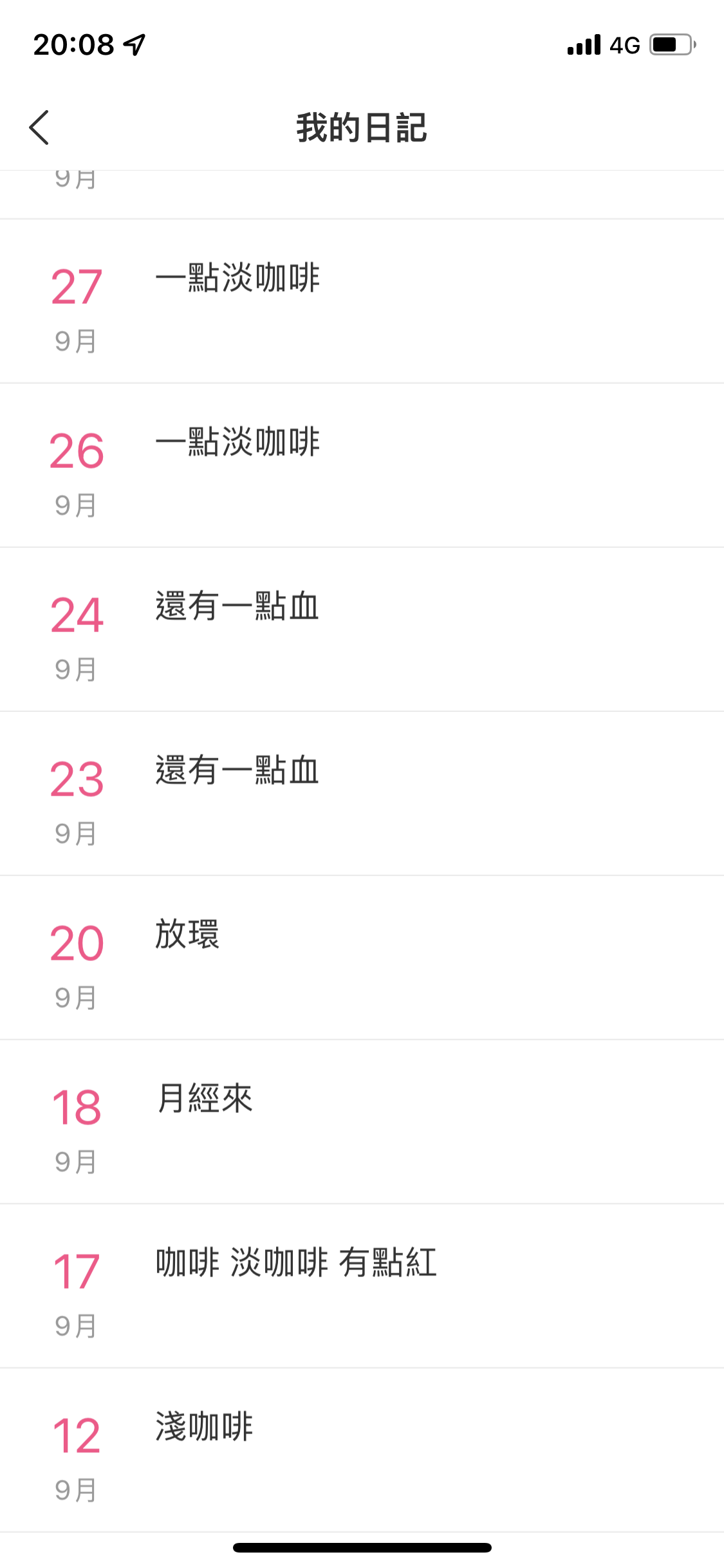The height and width of the screenshot is (1568, 724).
Task: Open the September 24 diary entry
Action: tap(362, 630)
